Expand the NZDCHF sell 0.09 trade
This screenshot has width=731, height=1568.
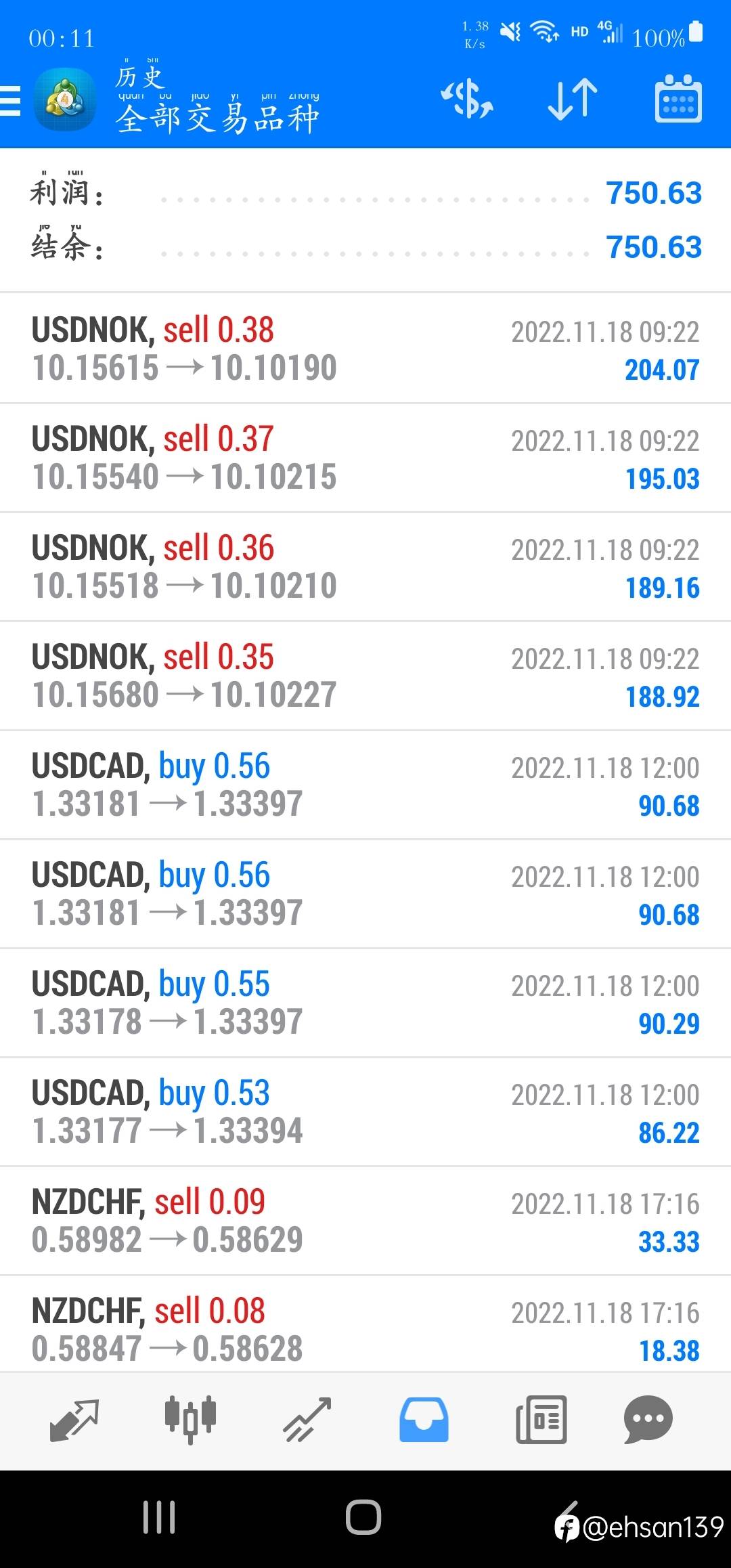click(365, 1221)
